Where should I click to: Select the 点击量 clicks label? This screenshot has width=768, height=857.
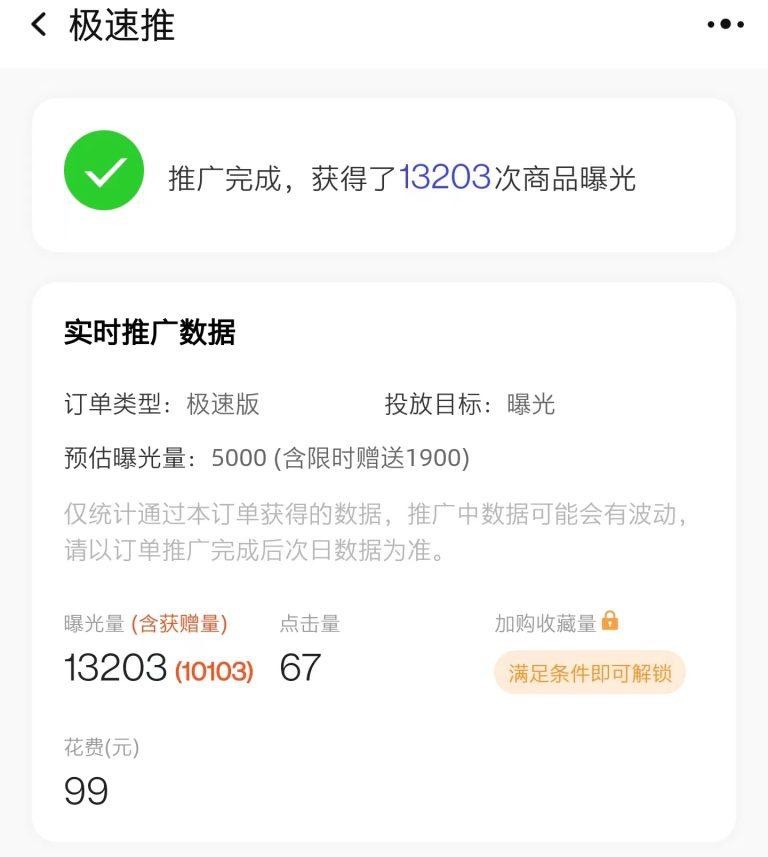tap(310, 622)
